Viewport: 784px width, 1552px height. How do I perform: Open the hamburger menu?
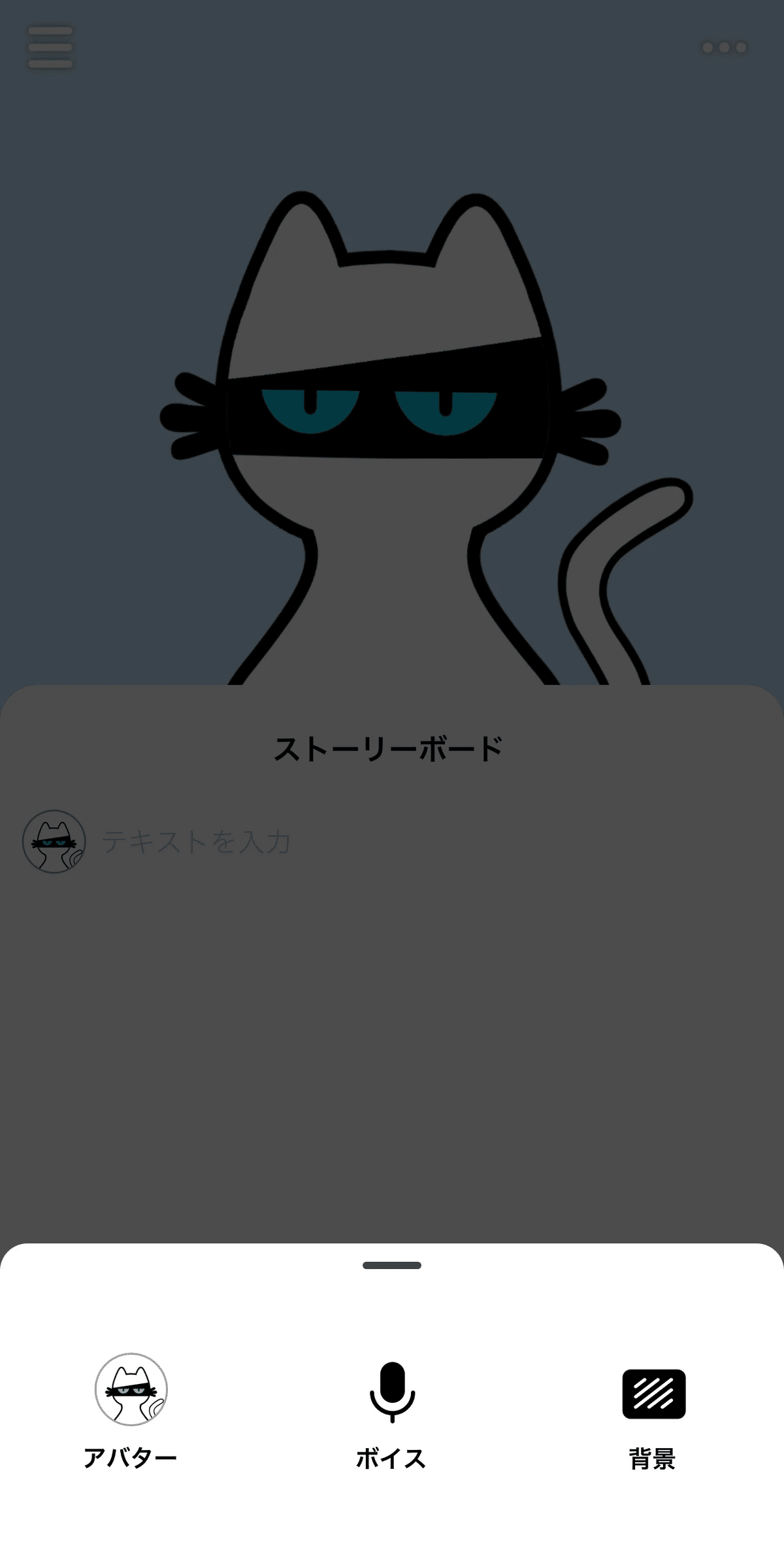[50, 47]
